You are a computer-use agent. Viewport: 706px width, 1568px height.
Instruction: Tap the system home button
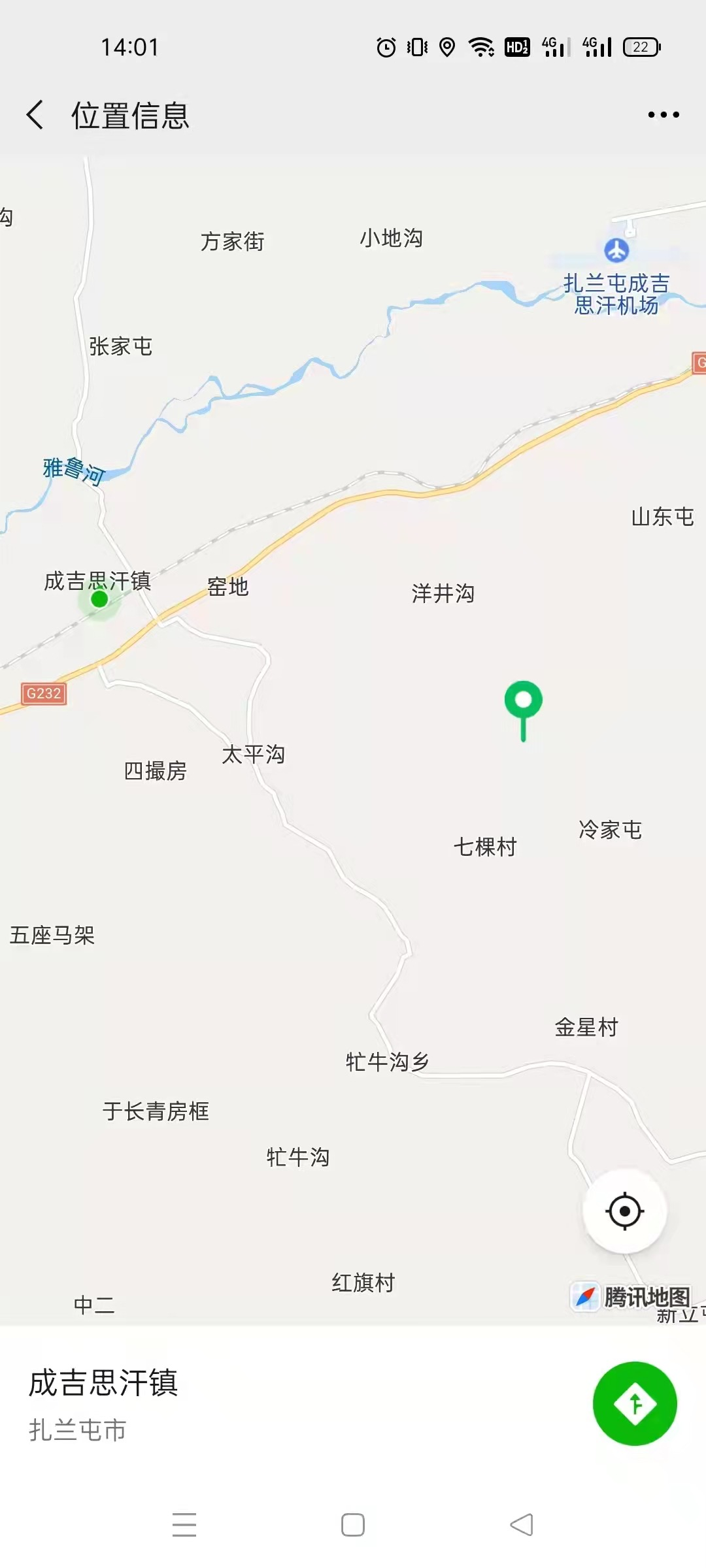(x=353, y=1525)
